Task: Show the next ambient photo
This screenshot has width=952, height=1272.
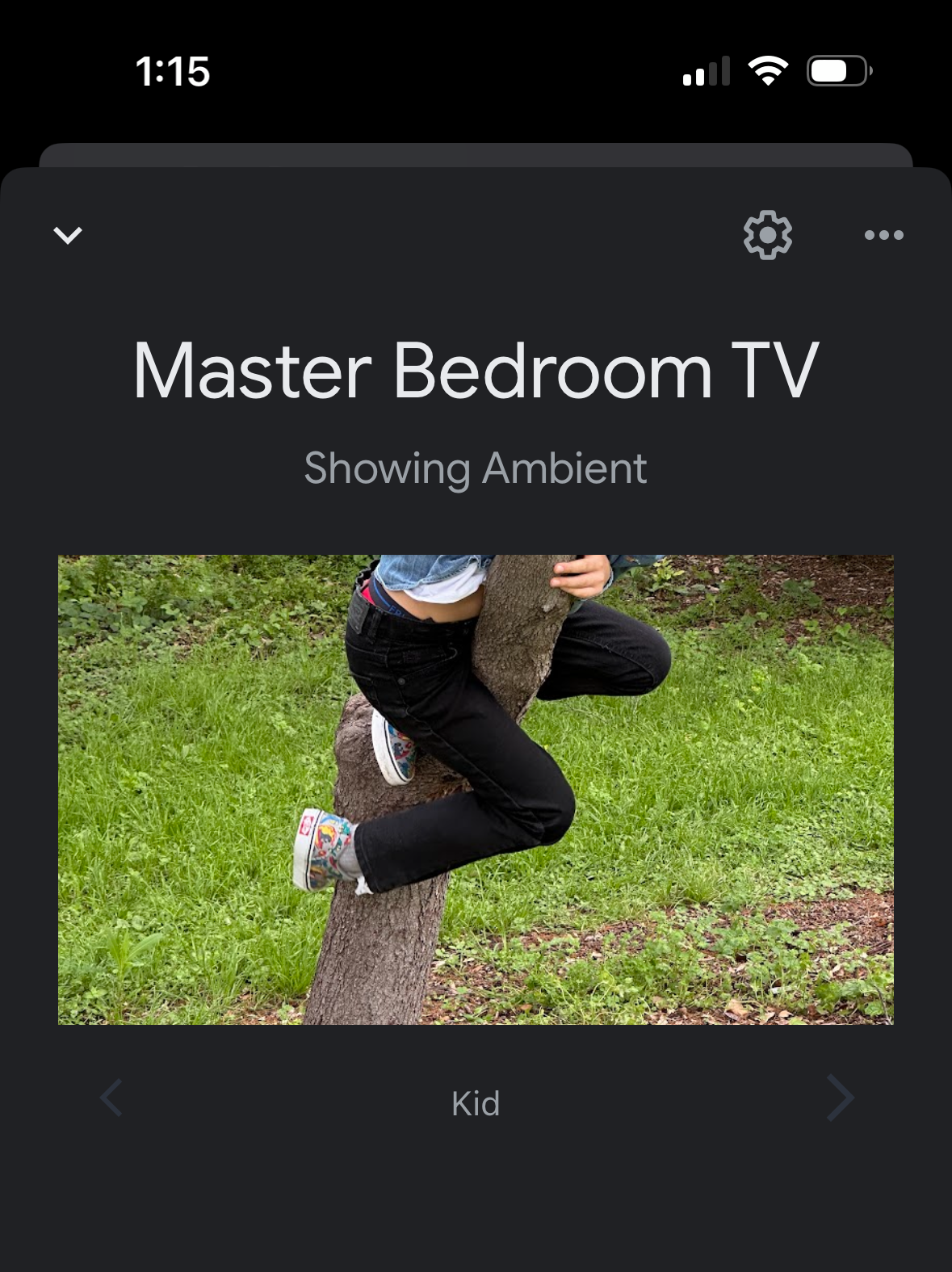Action: tap(841, 1098)
